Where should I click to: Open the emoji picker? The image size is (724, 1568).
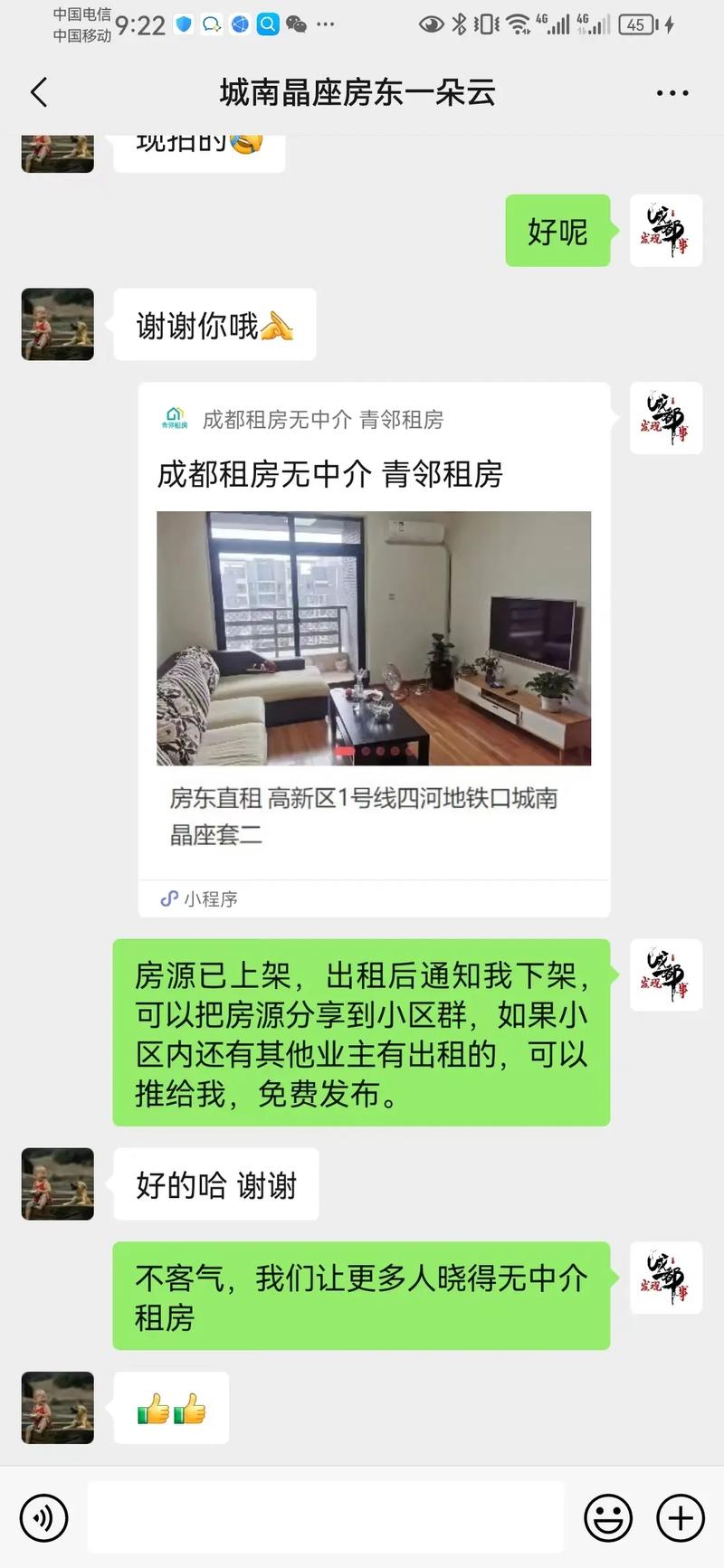(x=607, y=1517)
